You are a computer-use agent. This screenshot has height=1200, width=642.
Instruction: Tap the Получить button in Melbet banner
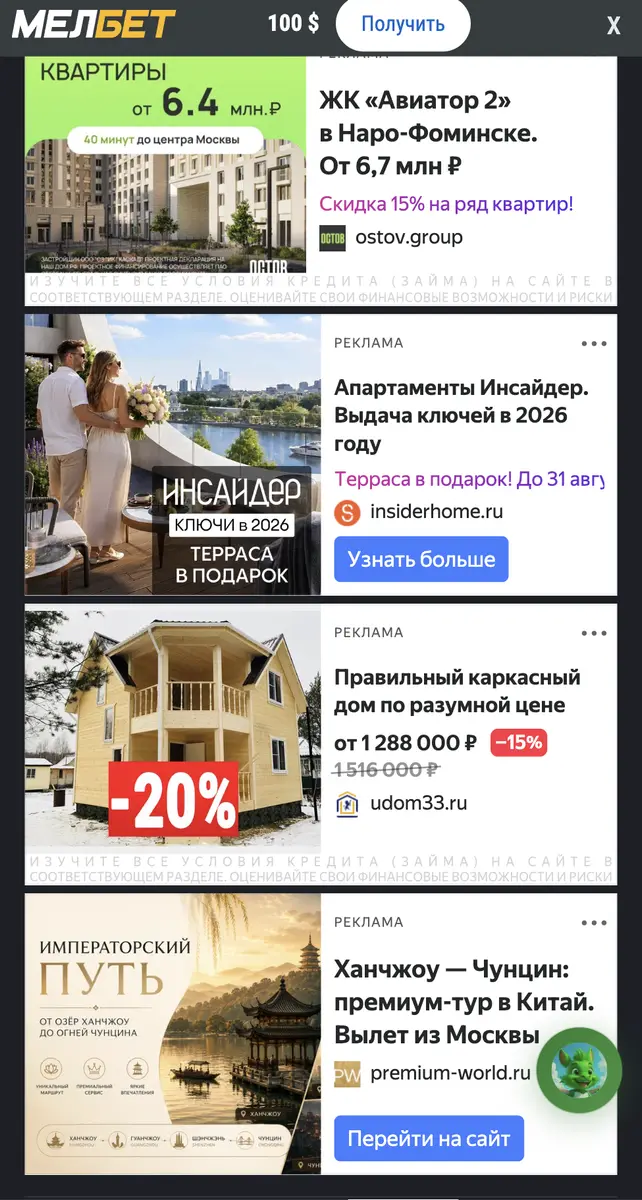pyautogui.click(x=403, y=25)
